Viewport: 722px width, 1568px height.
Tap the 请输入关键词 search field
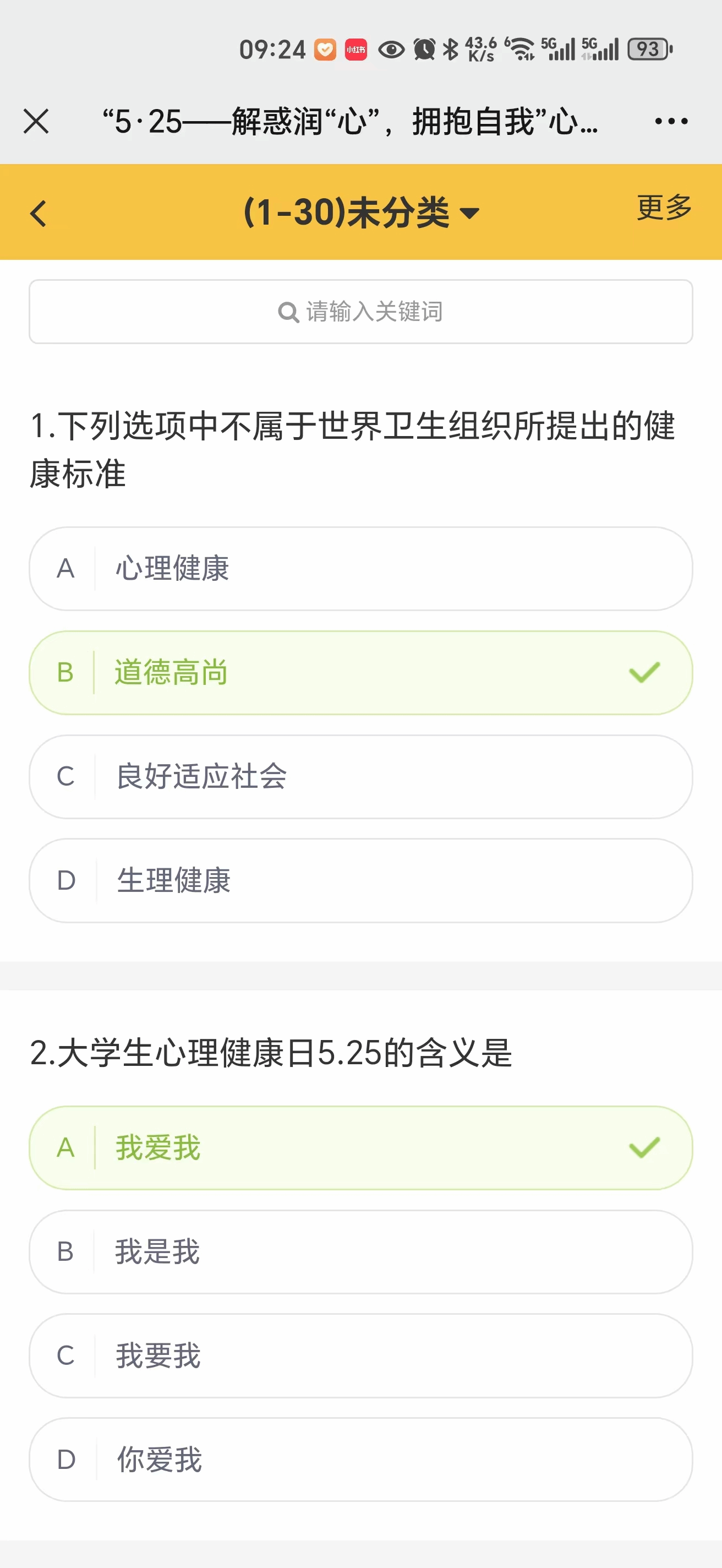pos(360,312)
